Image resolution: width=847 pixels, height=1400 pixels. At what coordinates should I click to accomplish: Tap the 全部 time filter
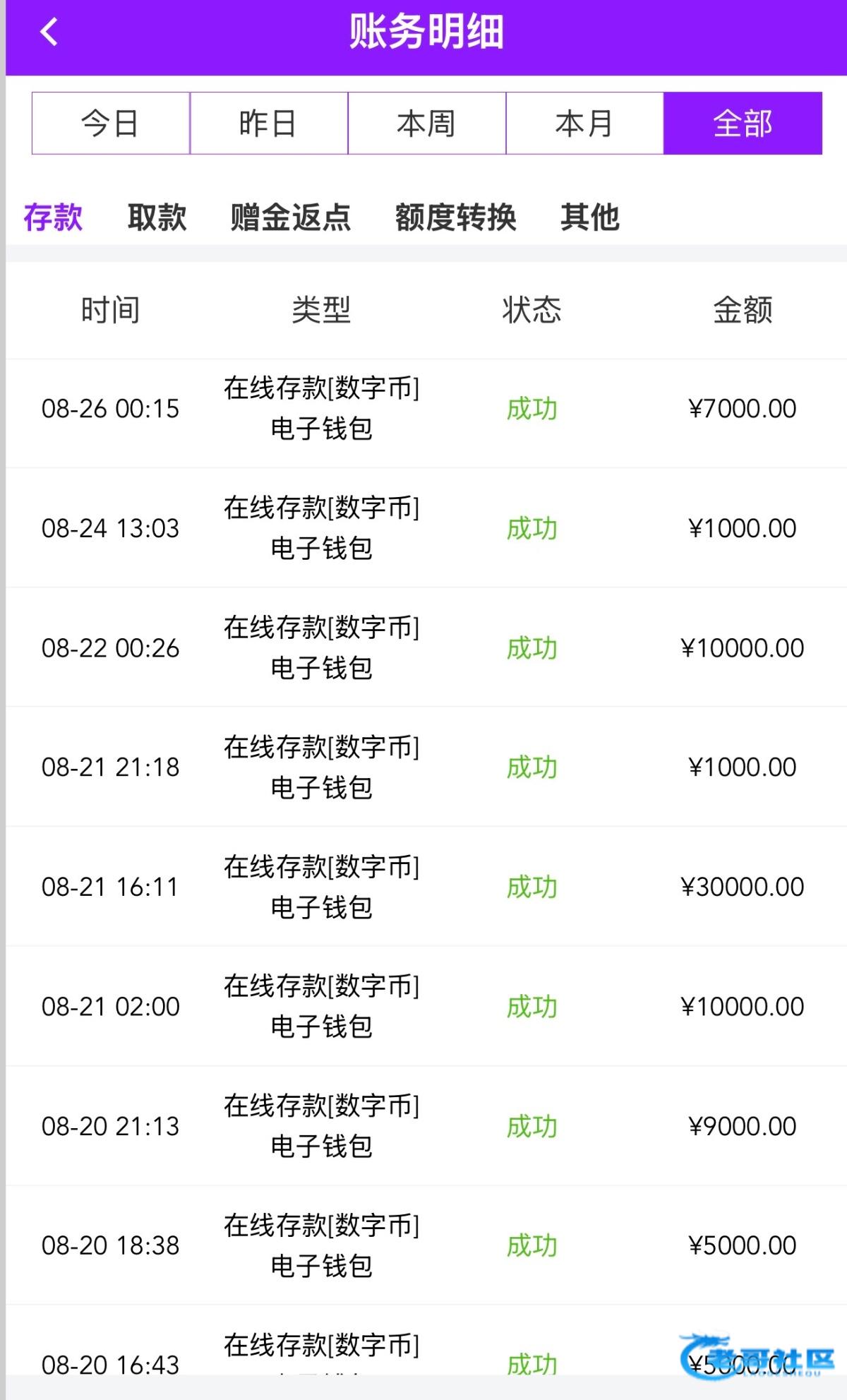pyautogui.click(x=743, y=124)
